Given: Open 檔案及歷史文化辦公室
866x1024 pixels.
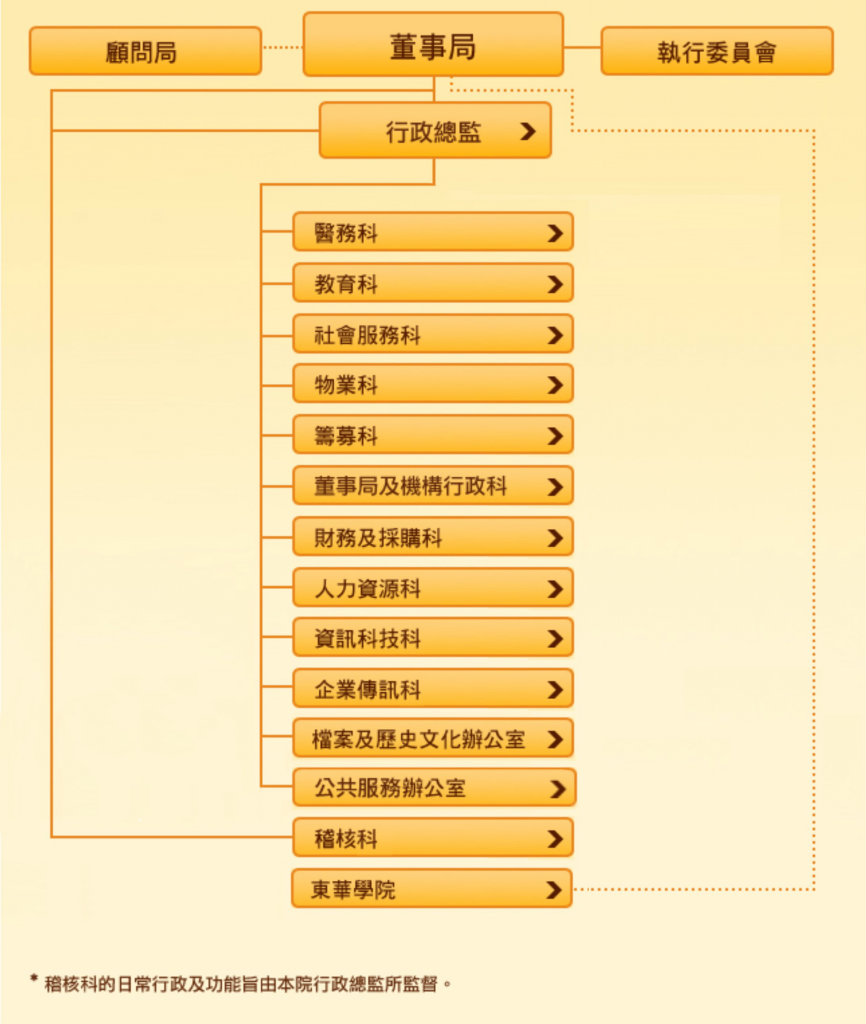Looking at the screenshot, I should (x=432, y=740).
